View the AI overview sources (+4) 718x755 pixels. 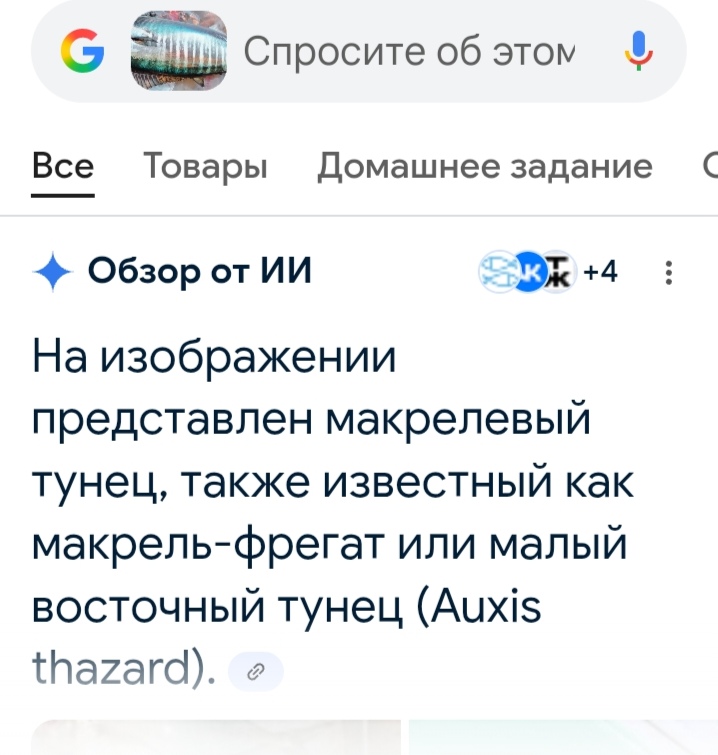(551, 272)
